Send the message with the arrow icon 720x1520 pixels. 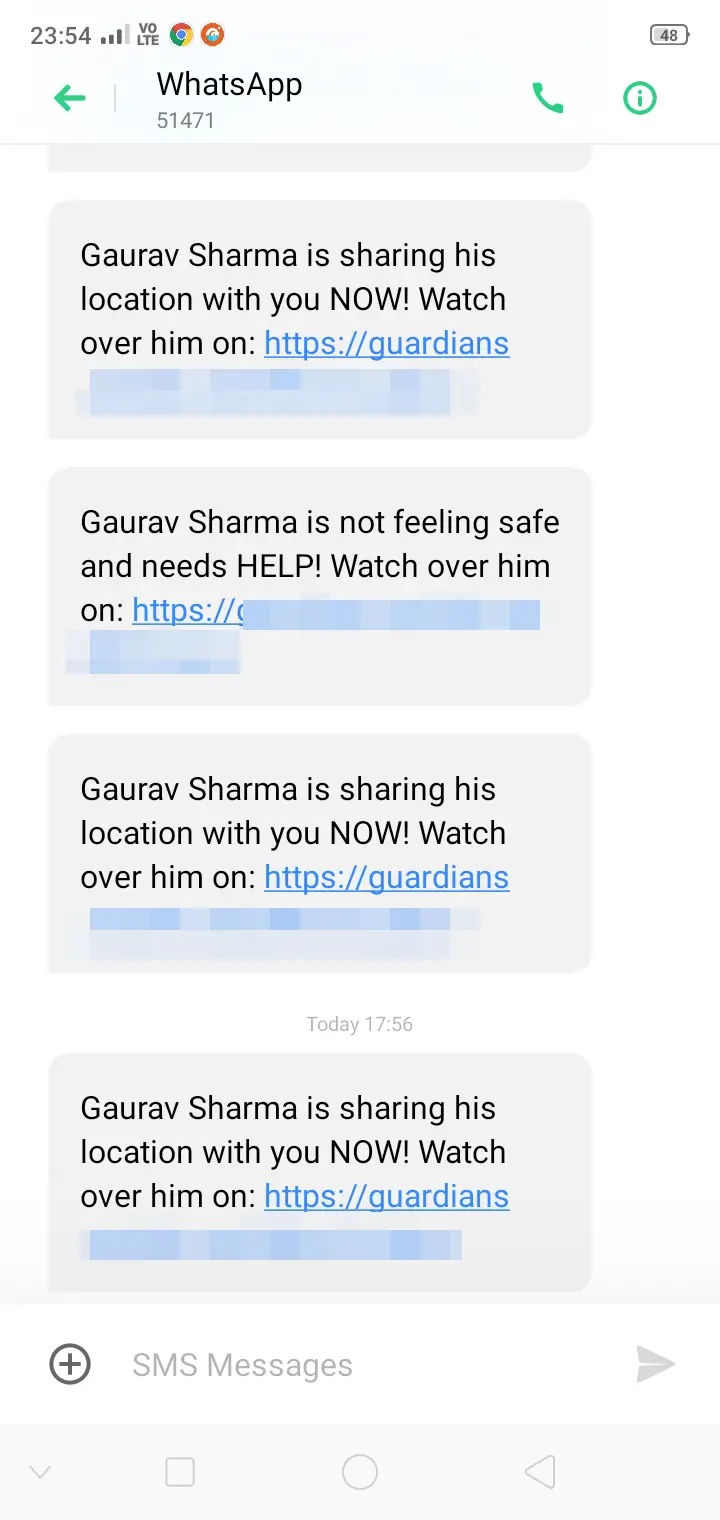tap(656, 1364)
